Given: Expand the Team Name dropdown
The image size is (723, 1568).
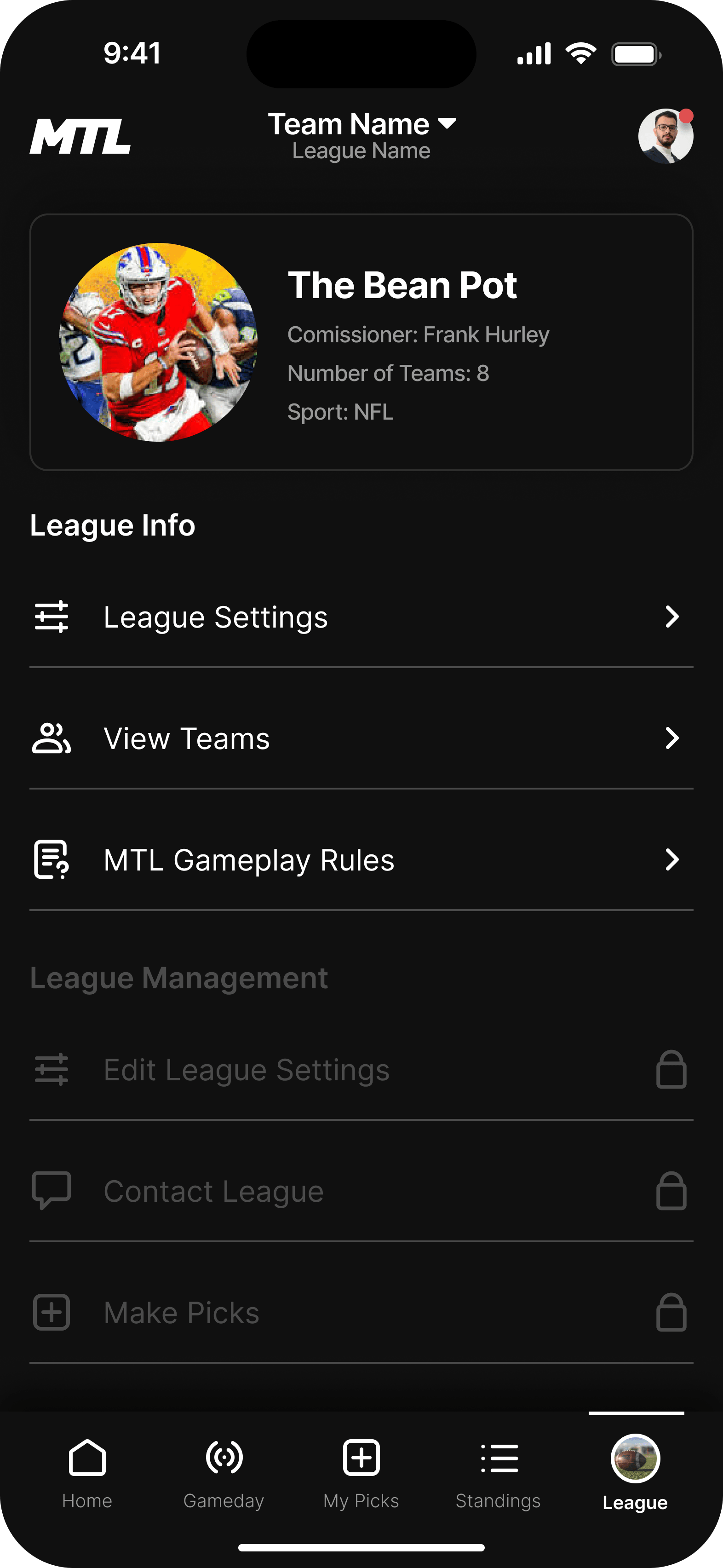Looking at the screenshot, I should point(361,125).
